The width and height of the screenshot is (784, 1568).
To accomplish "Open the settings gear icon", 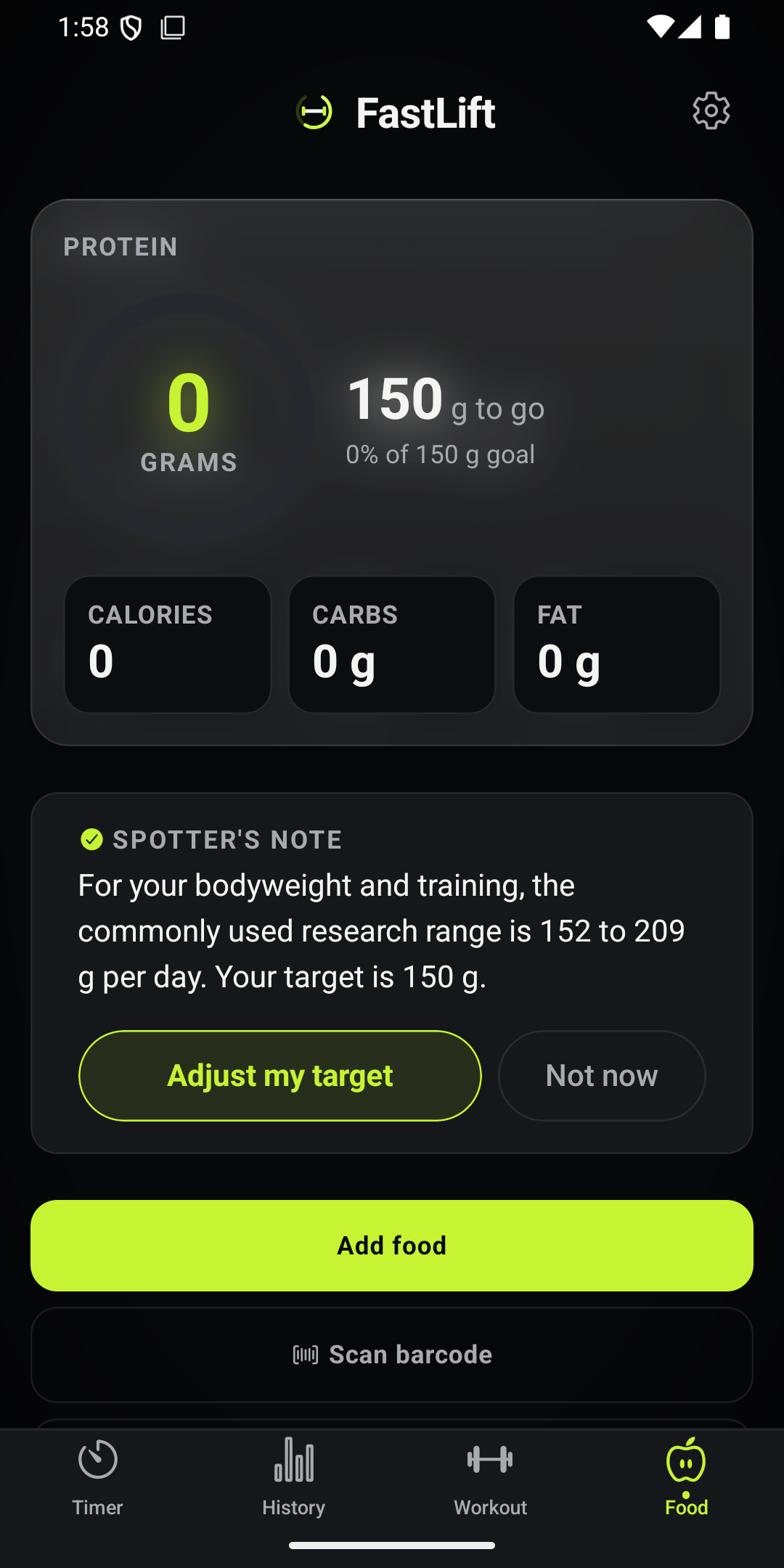I will [x=711, y=111].
